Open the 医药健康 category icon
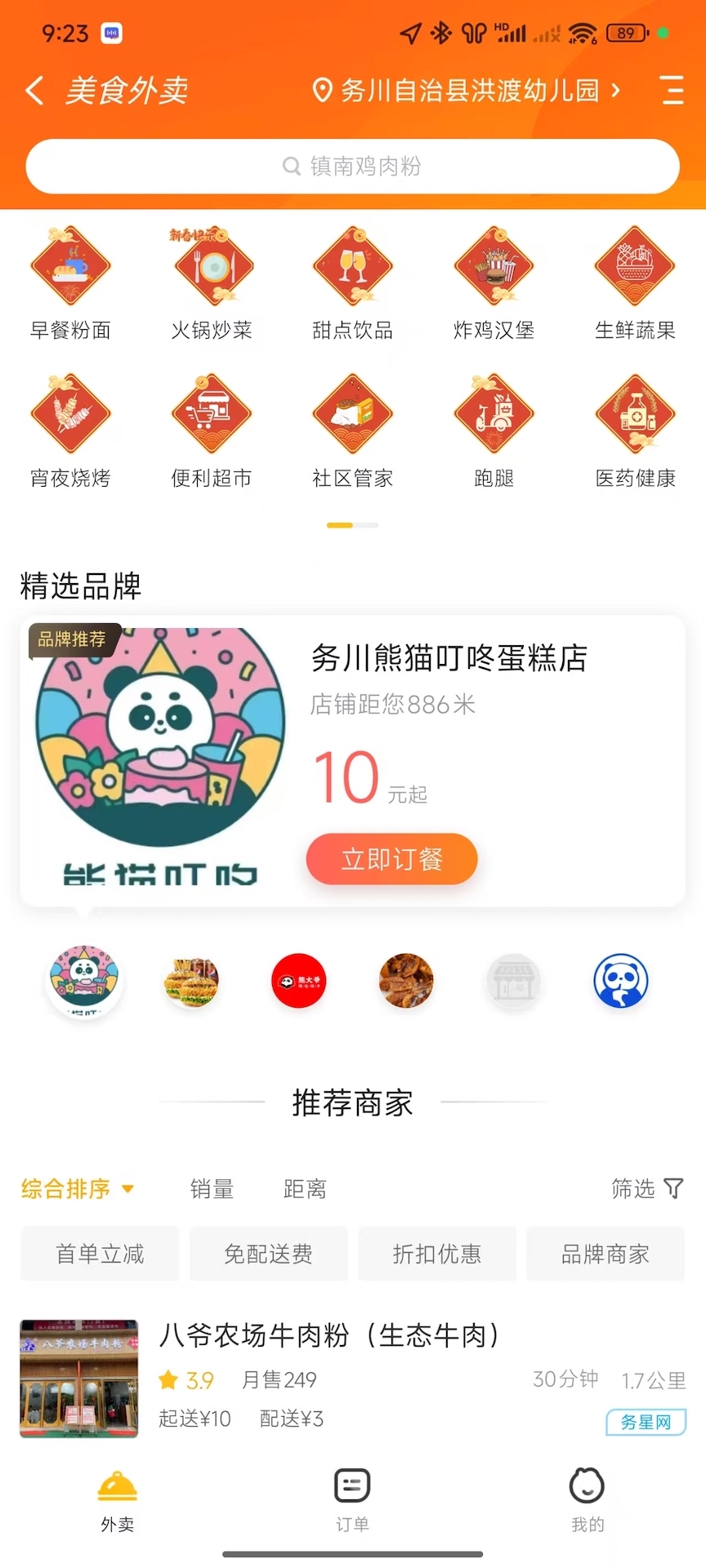 [634, 416]
